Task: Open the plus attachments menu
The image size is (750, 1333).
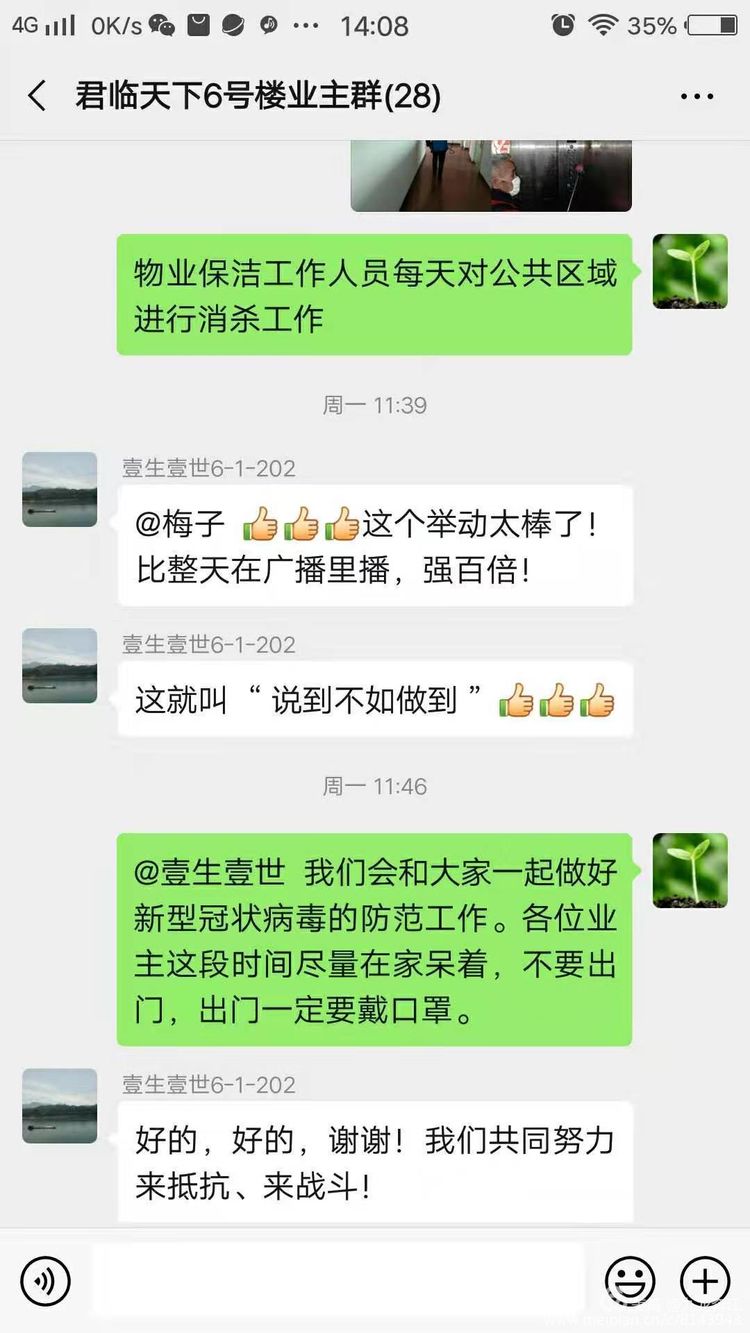Action: pyautogui.click(x=705, y=1280)
